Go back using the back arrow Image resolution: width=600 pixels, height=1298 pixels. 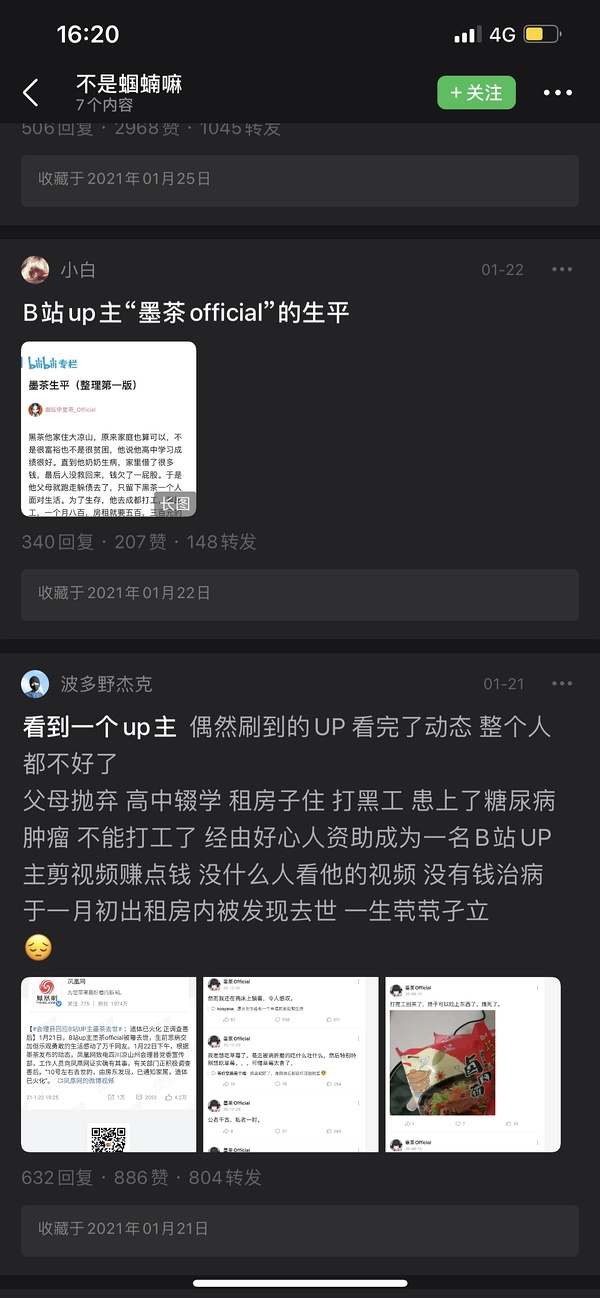[31, 93]
